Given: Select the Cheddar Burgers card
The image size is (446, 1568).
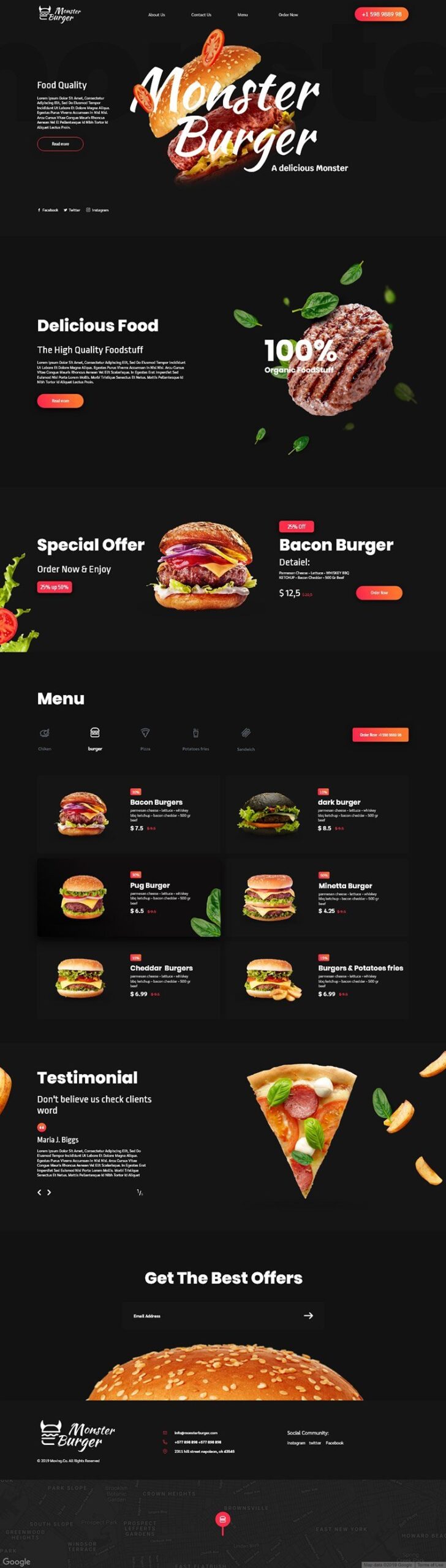Looking at the screenshot, I should (128, 980).
